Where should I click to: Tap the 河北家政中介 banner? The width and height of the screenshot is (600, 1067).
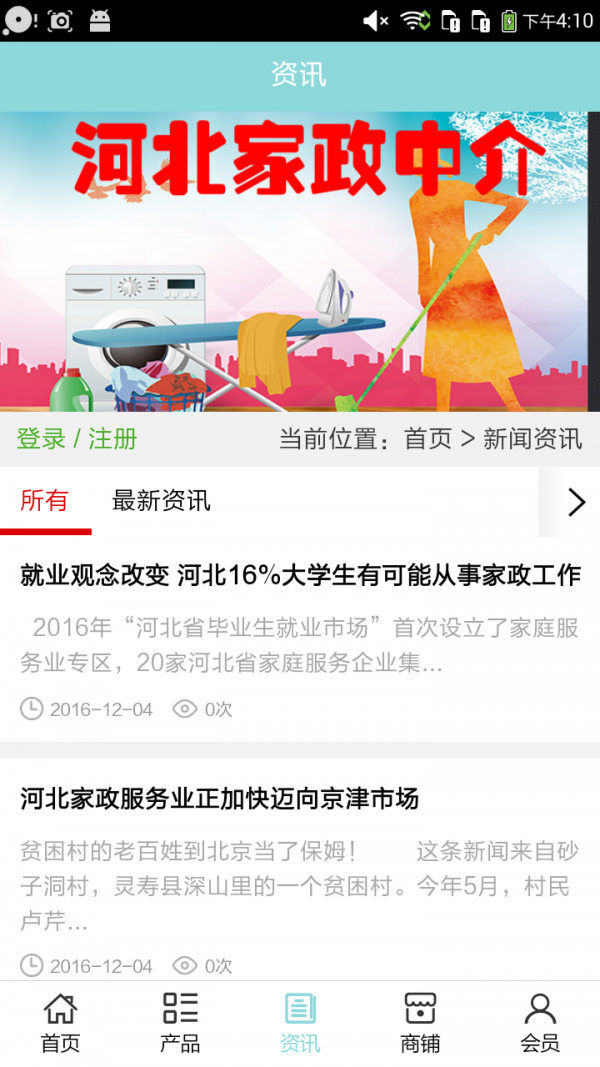pyautogui.click(x=300, y=261)
